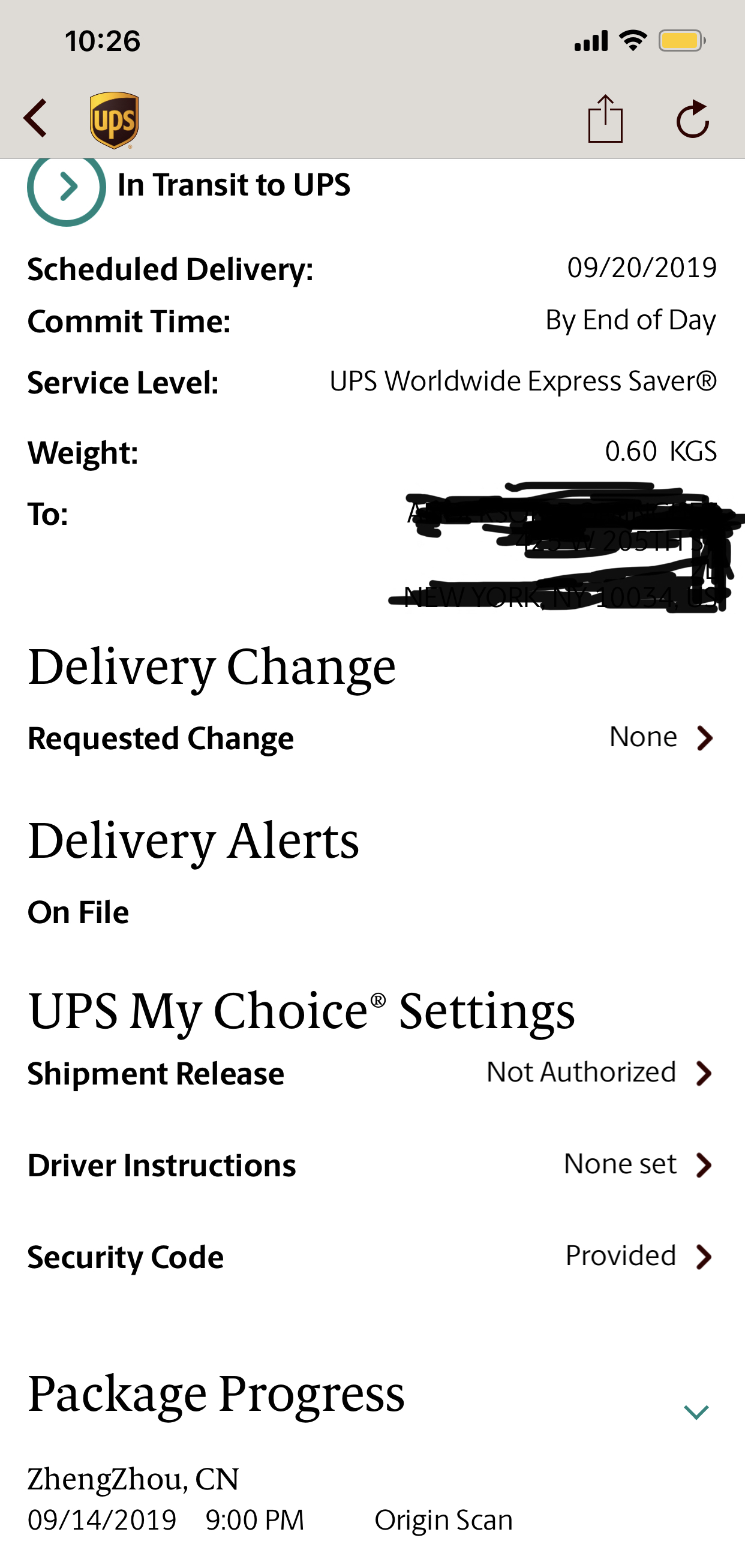Open Shipment Release settings
This screenshot has height=1568, width=745.
point(372,1073)
